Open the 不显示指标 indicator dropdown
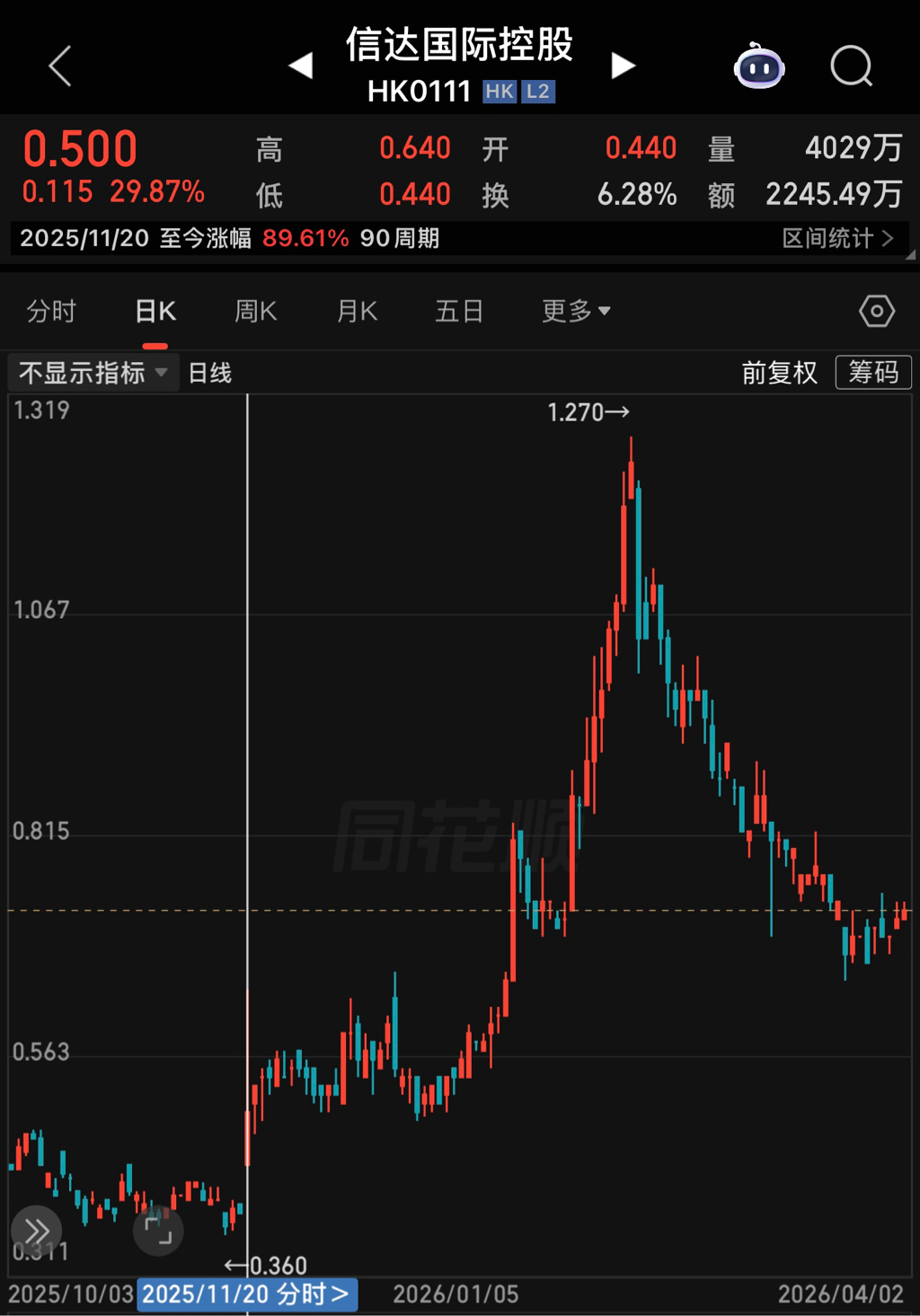 93,373
